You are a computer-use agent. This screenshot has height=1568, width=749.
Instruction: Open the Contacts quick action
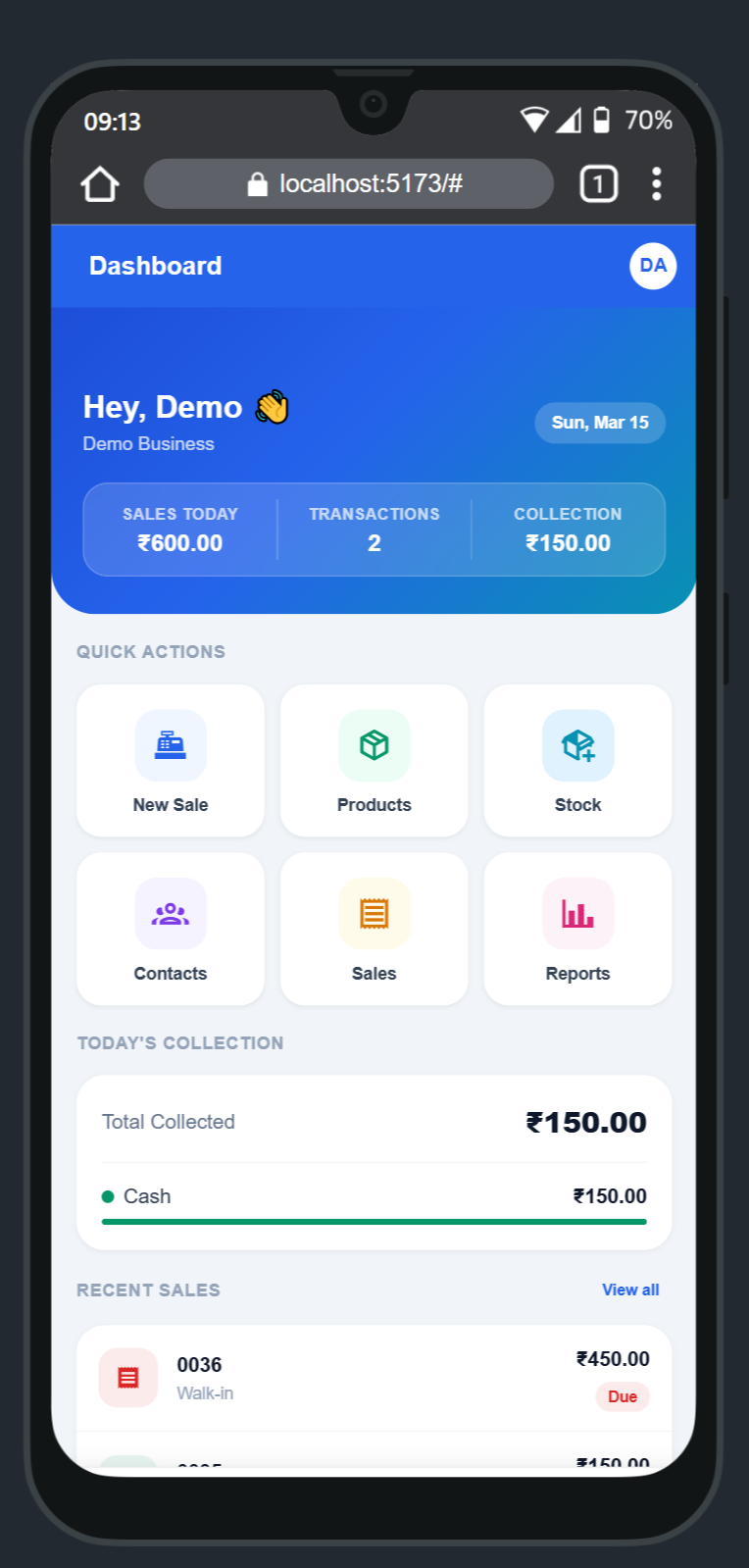(x=171, y=929)
